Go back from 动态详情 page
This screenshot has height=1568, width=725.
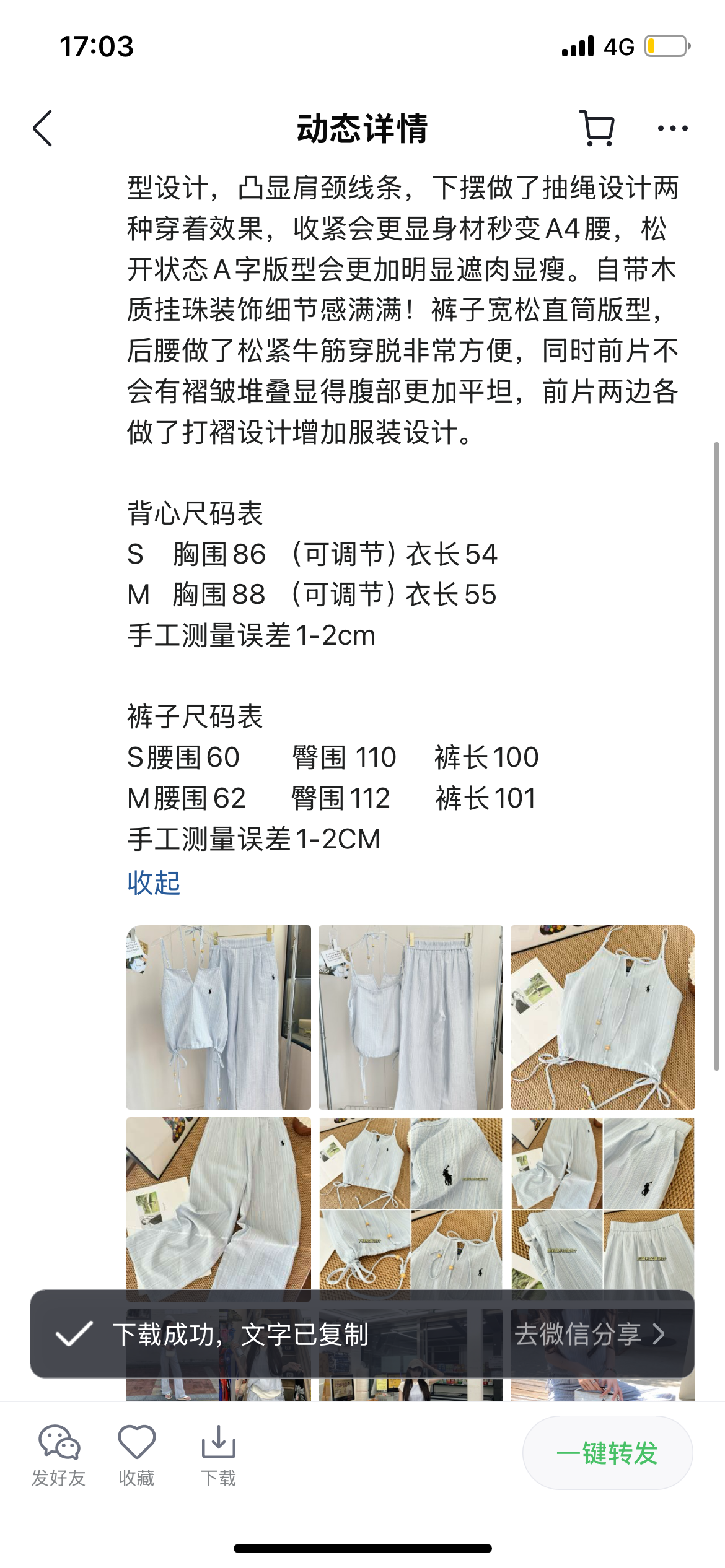point(43,129)
